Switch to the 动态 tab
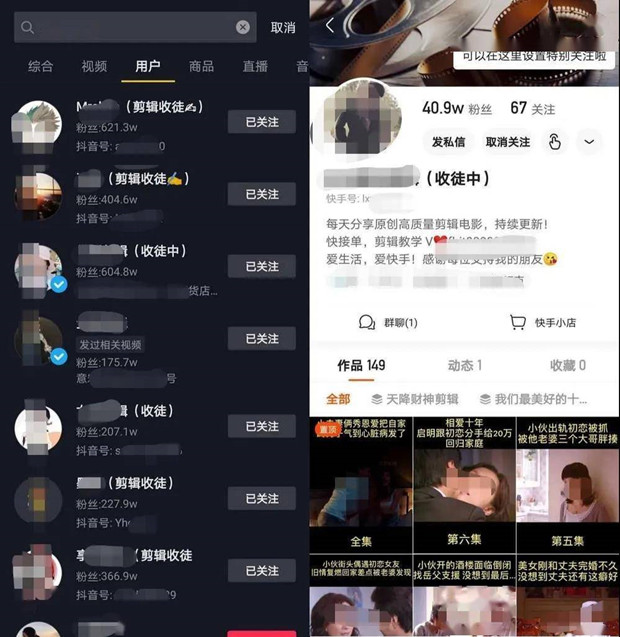 pyautogui.click(x=464, y=365)
